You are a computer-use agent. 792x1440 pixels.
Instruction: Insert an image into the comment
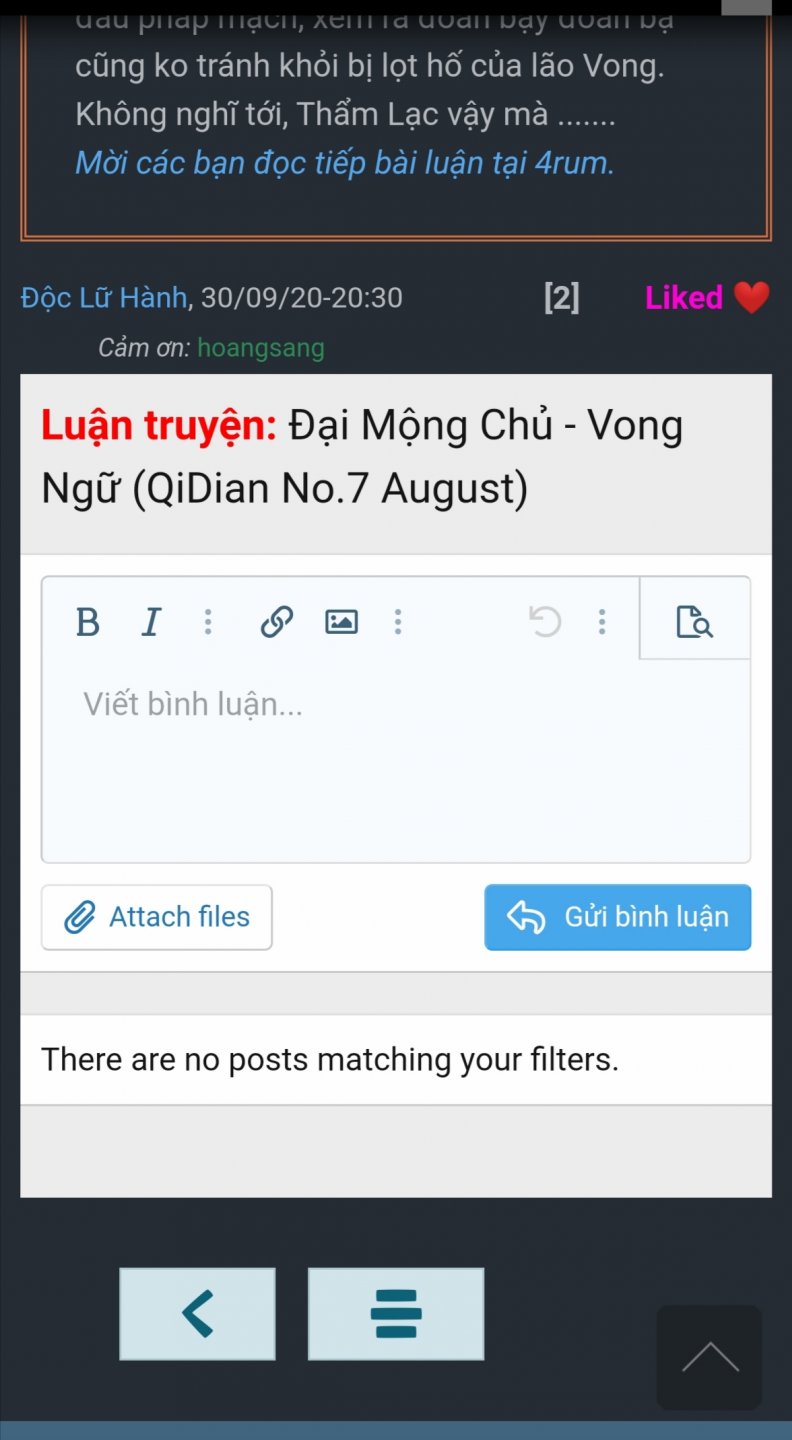[341, 621]
